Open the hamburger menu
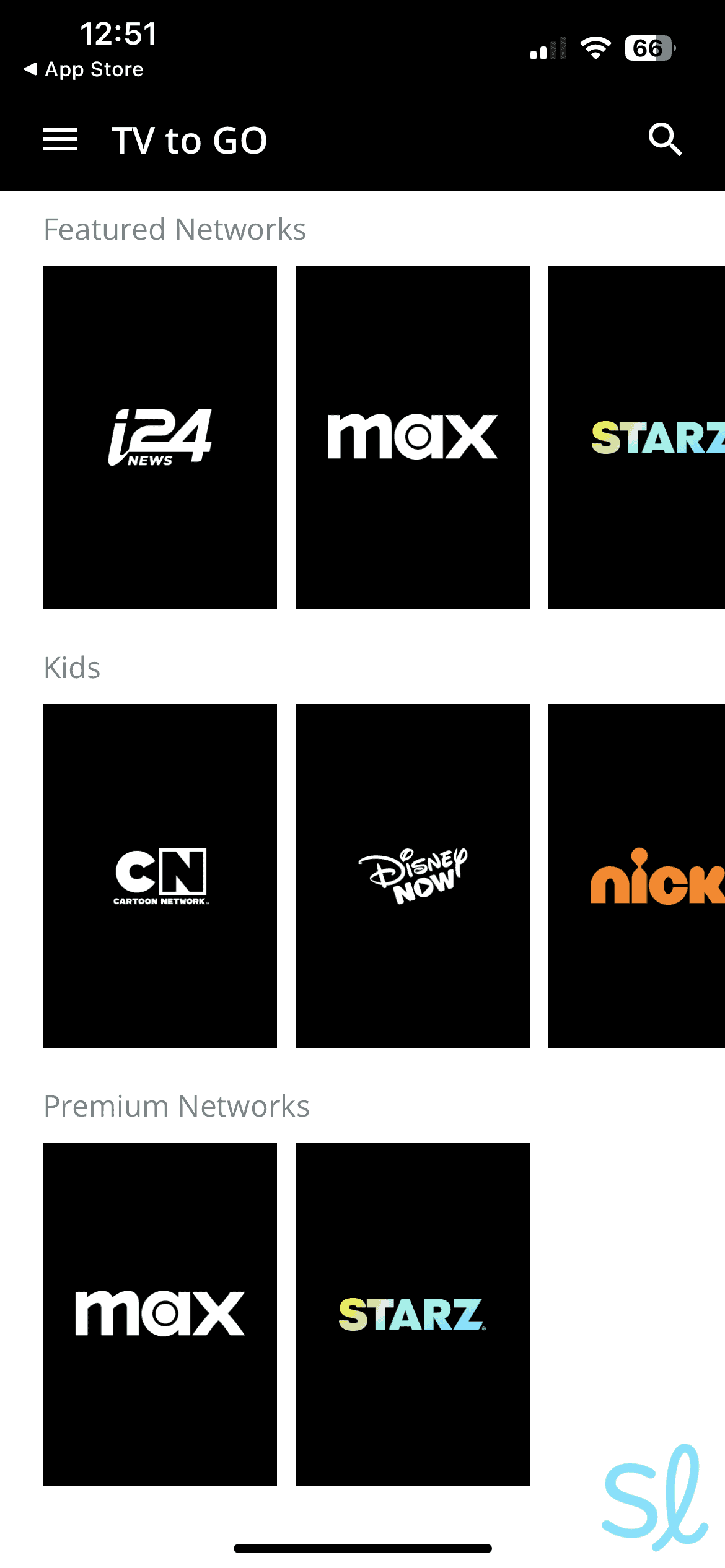The width and height of the screenshot is (725, 1568). [60, 140]
